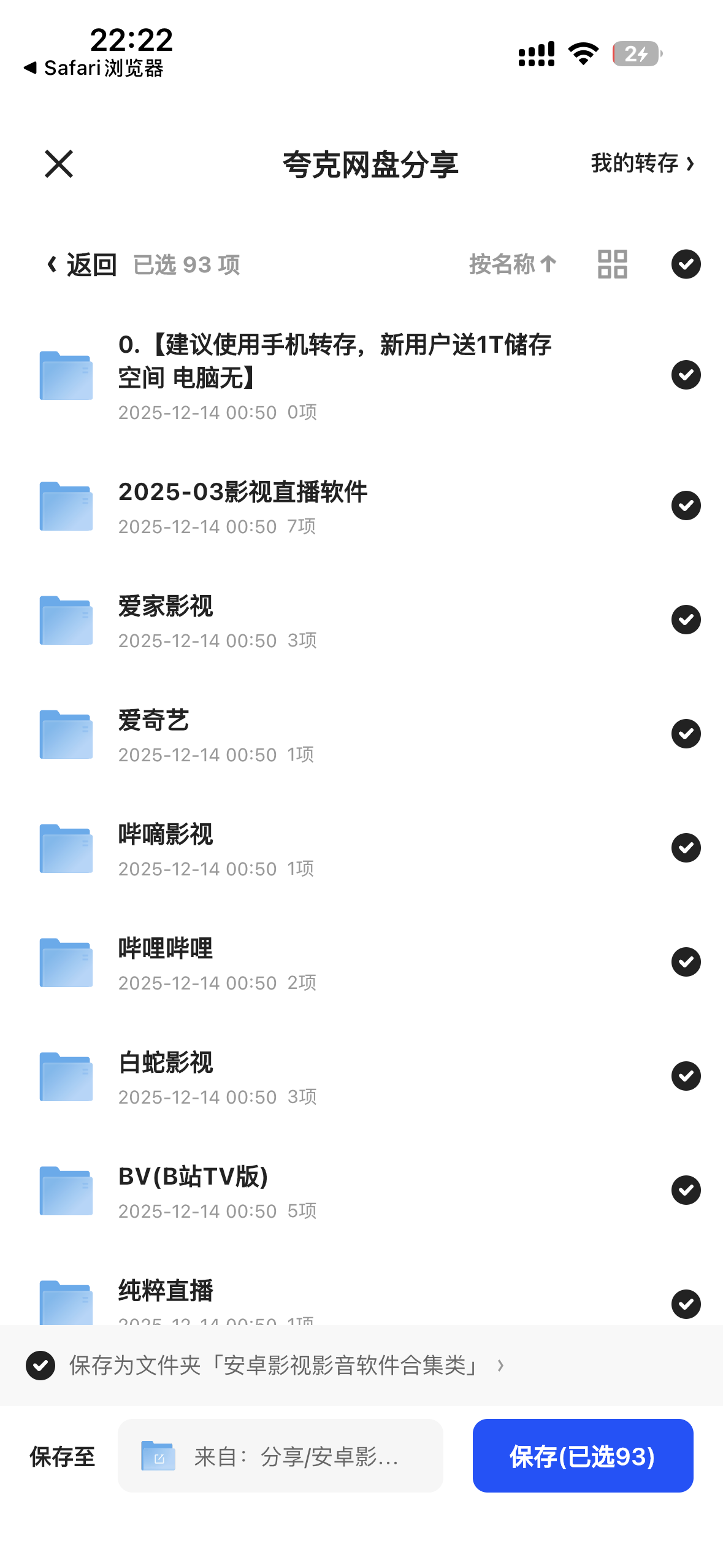The height and width of the screenshot is (1568, 723).
Task: Click the 2025-03影视直播软件 folder icon
Action: 65,505
